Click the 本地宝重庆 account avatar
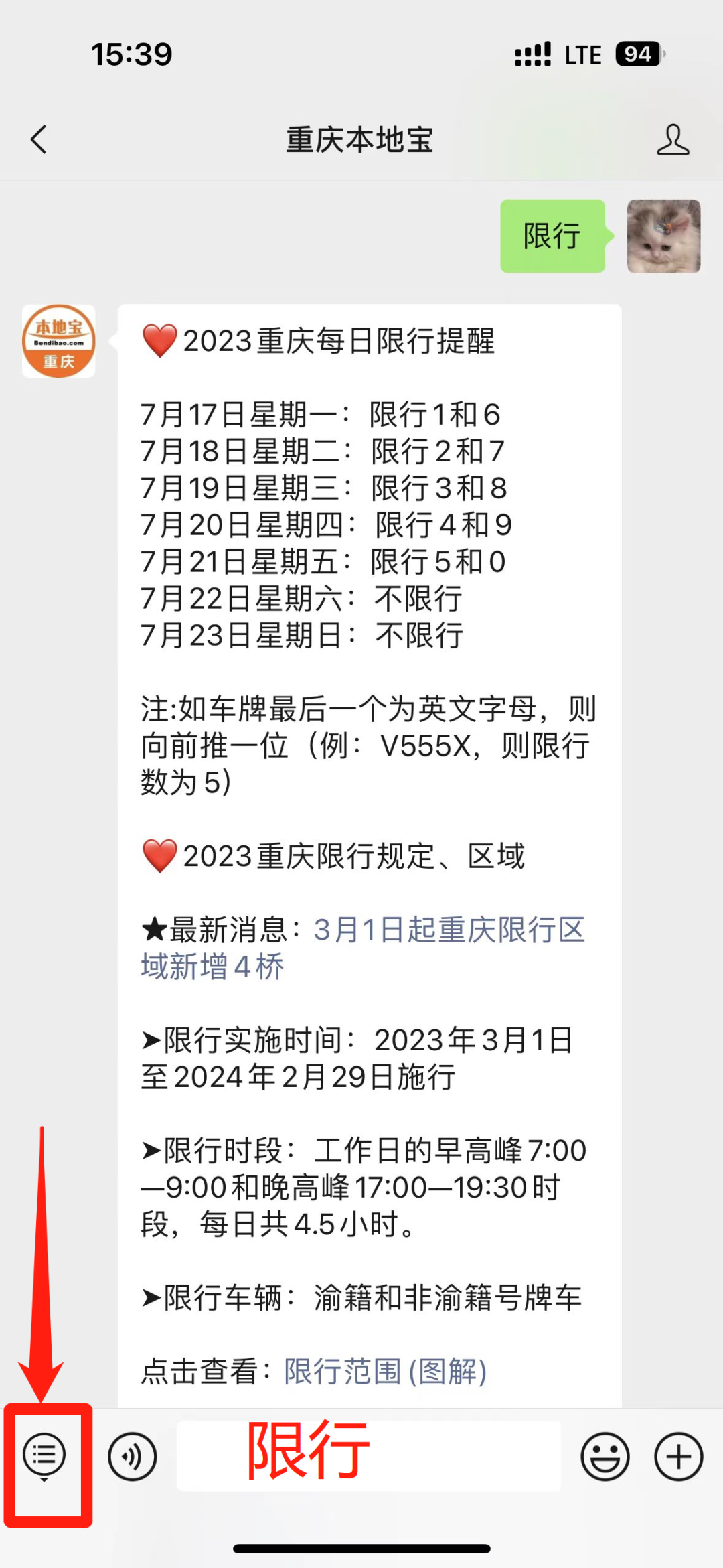Image resolution: width=723 pixels, height=1568 pixels. click(58, 342)
